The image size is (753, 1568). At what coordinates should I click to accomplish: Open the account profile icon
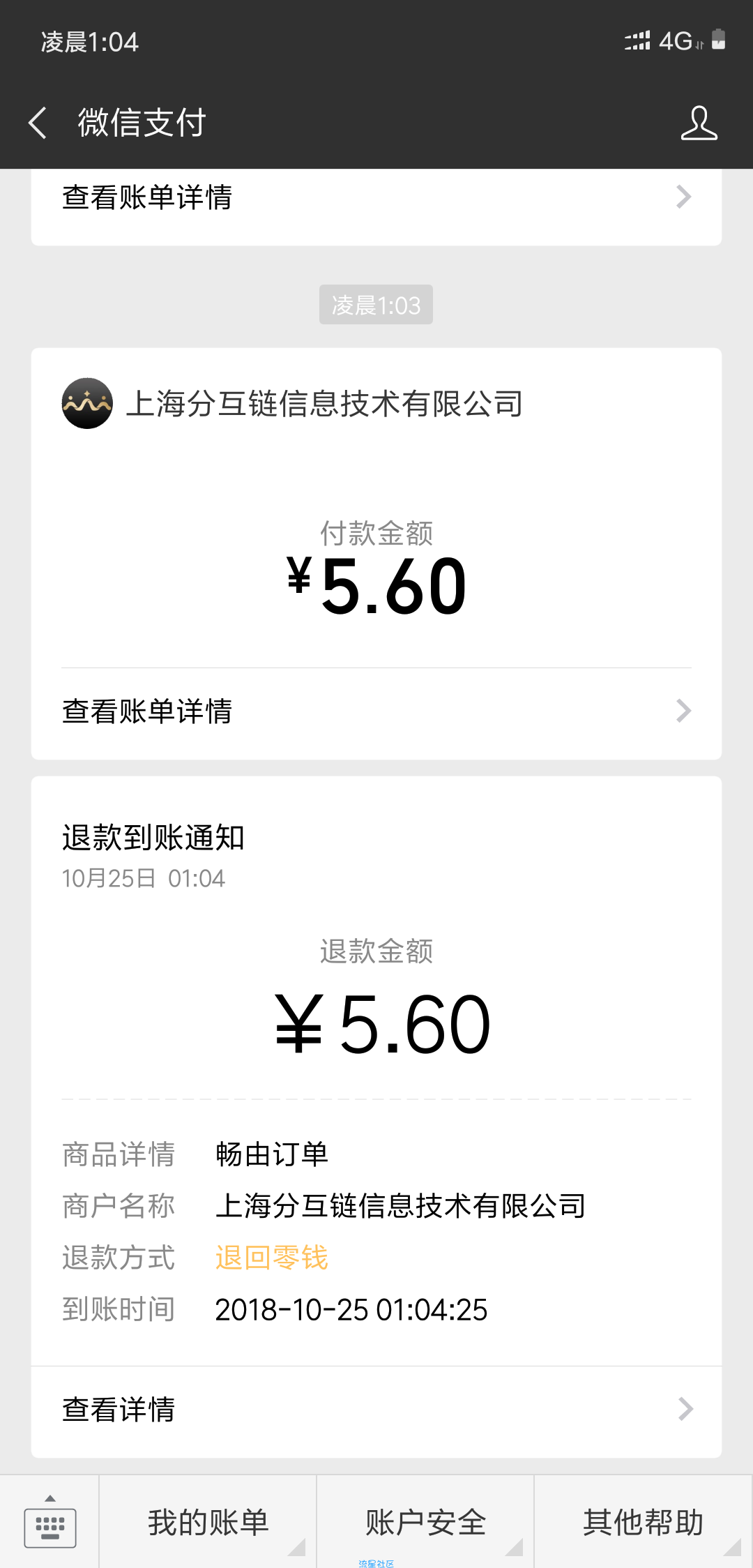699,123
